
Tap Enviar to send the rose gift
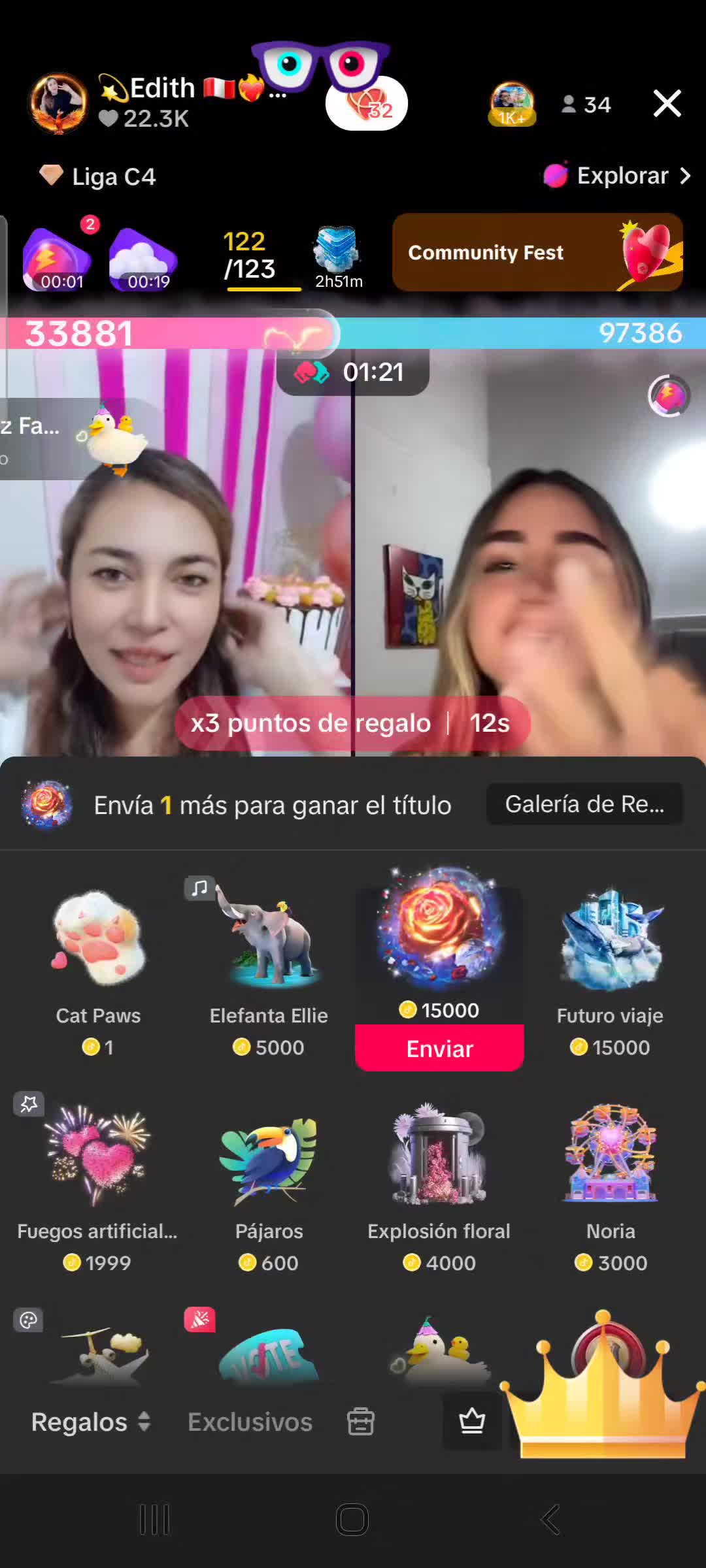[x=439, y=1049]
